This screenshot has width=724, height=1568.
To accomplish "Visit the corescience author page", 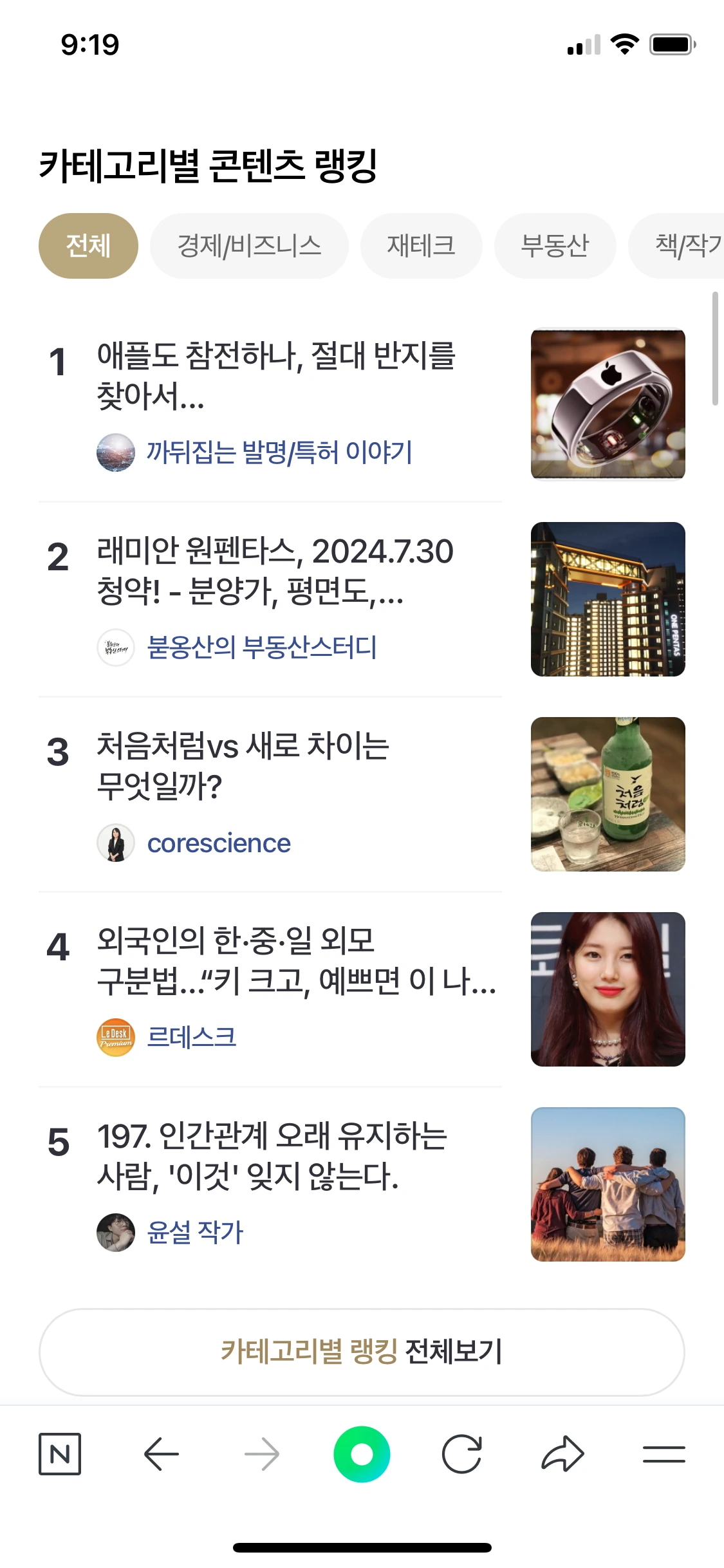I will pyautogui.click(x=219, y=843).
